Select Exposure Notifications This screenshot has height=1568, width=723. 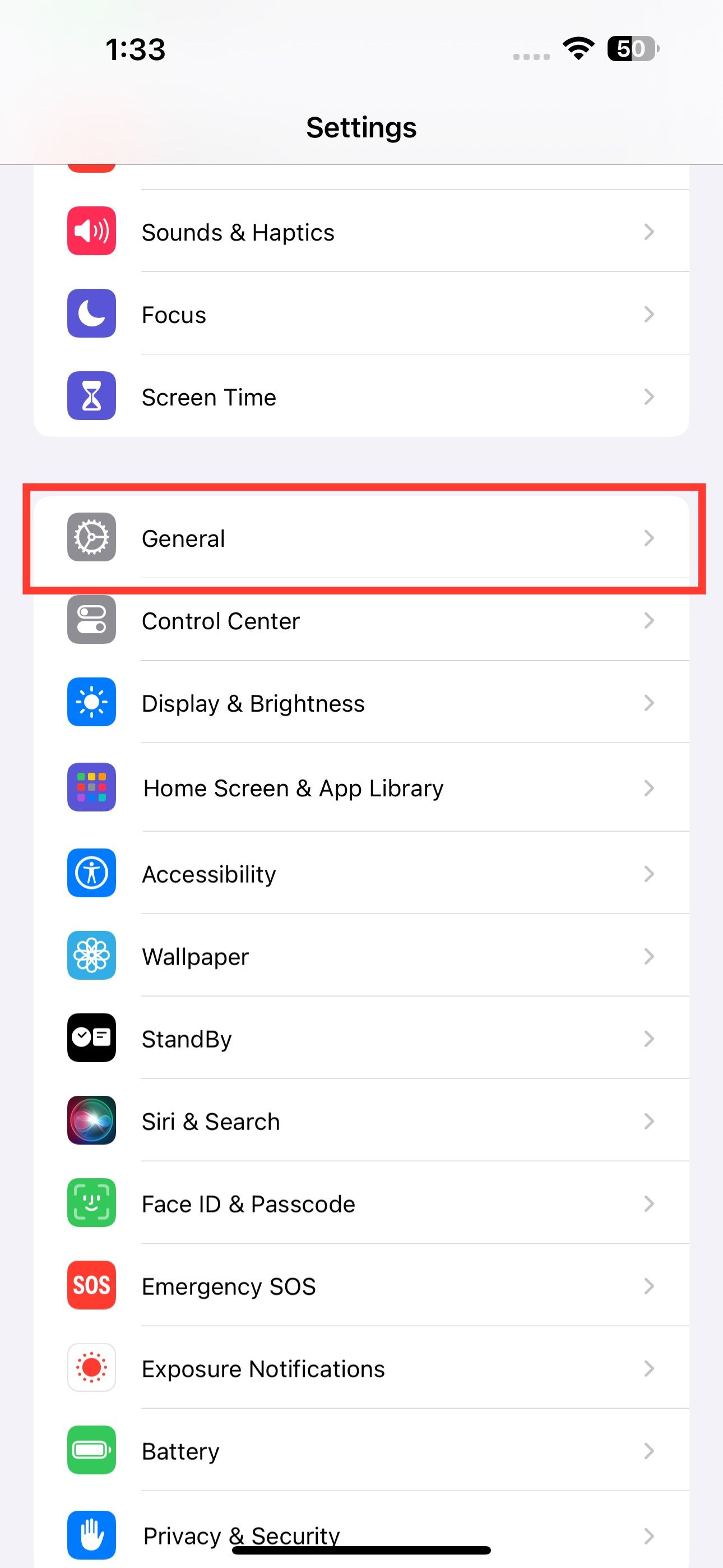[x=361, y=1368]
